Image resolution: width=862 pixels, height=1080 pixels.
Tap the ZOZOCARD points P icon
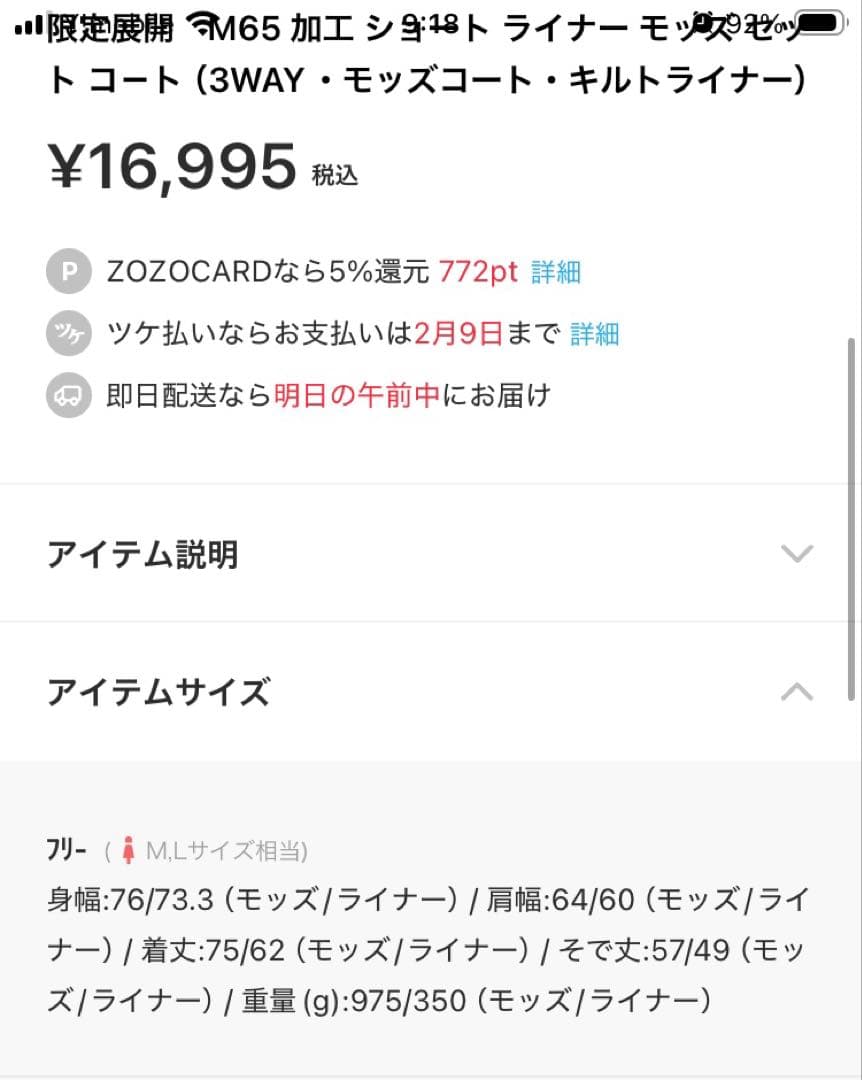(x=67, y=271)
